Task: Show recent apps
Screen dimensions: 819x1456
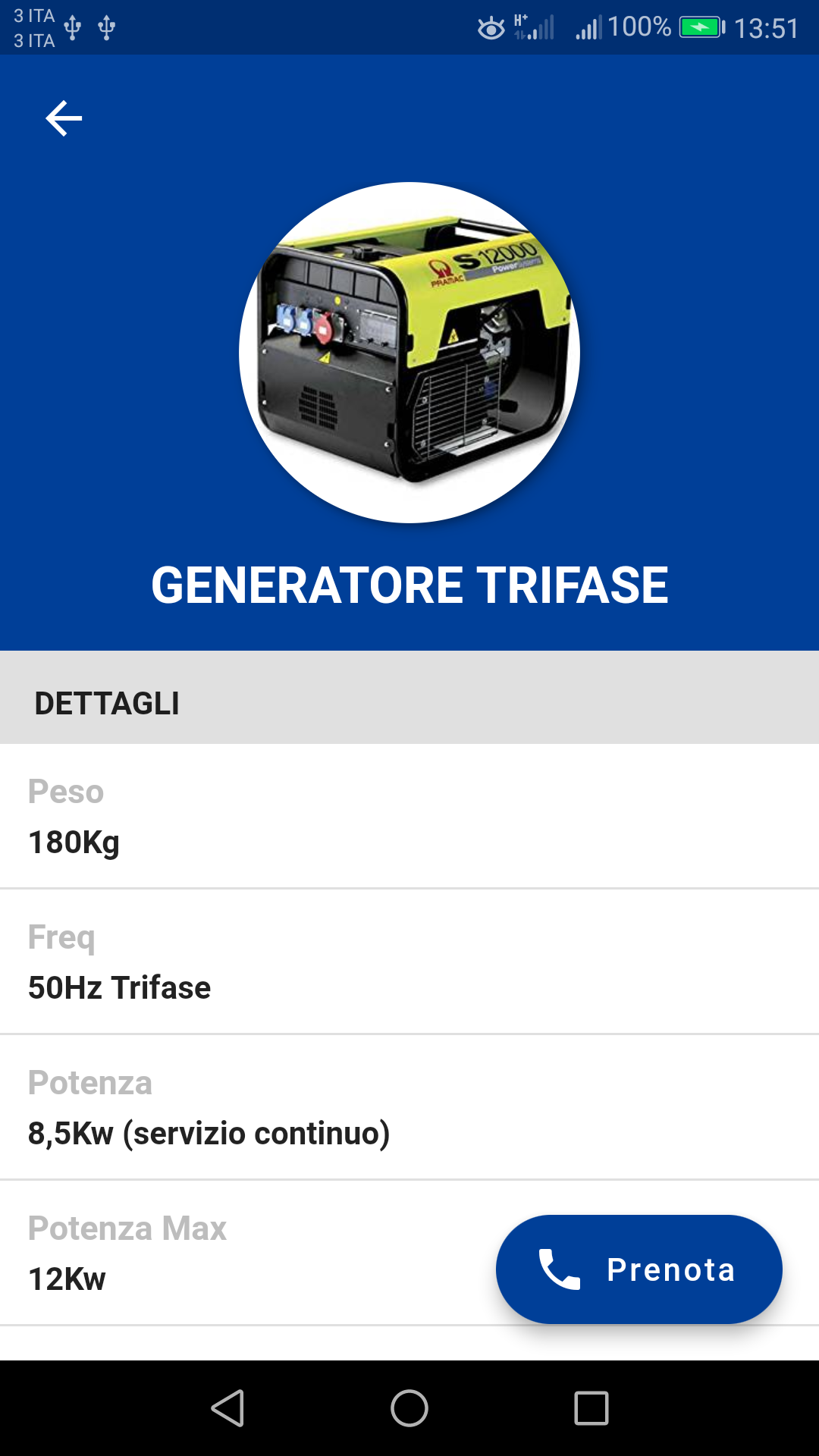Action: coord(591,1408)
